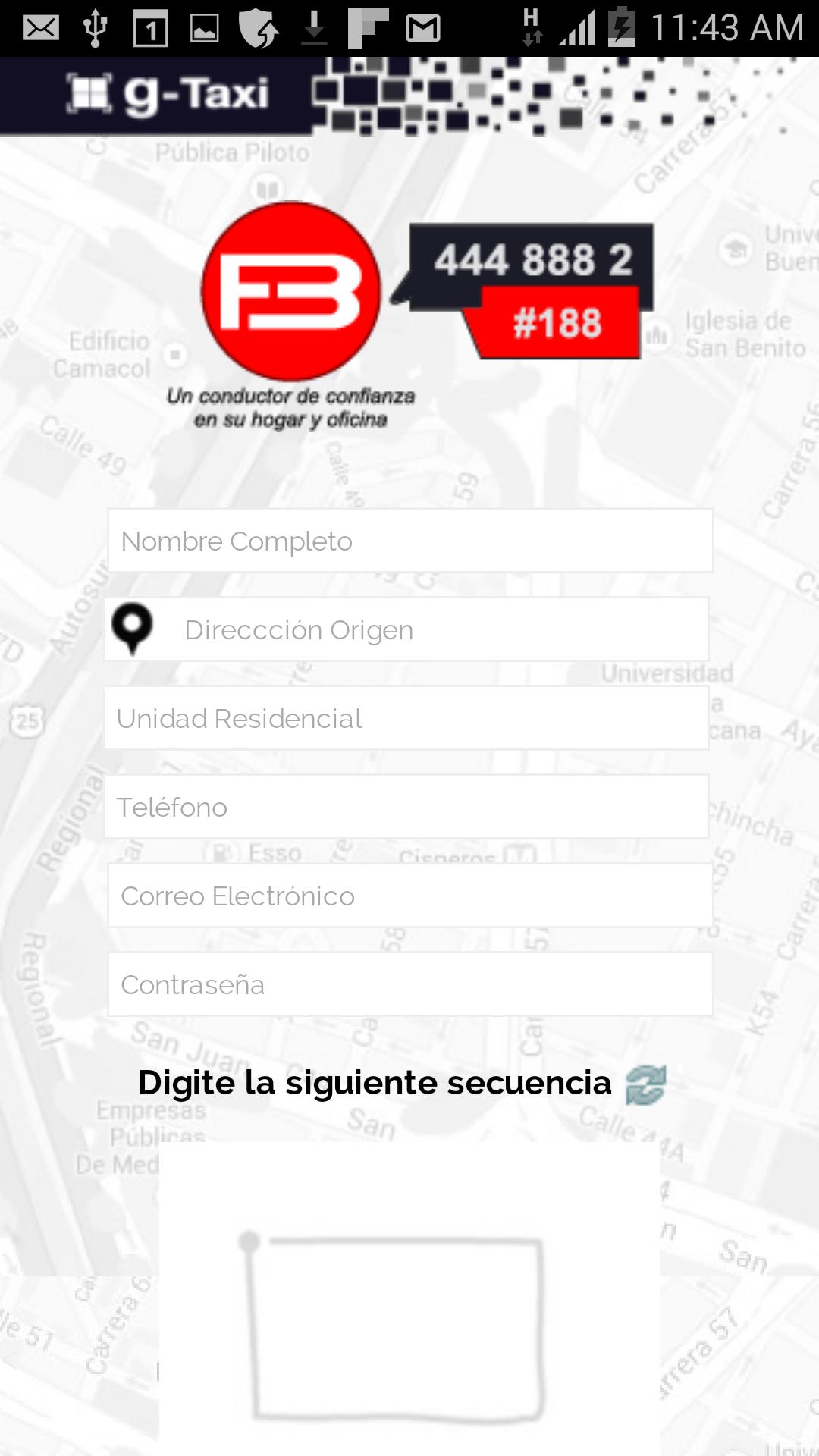Tap the security shield icon in status bar
The image size is (819, 1456).
click(x=258, y=27)
